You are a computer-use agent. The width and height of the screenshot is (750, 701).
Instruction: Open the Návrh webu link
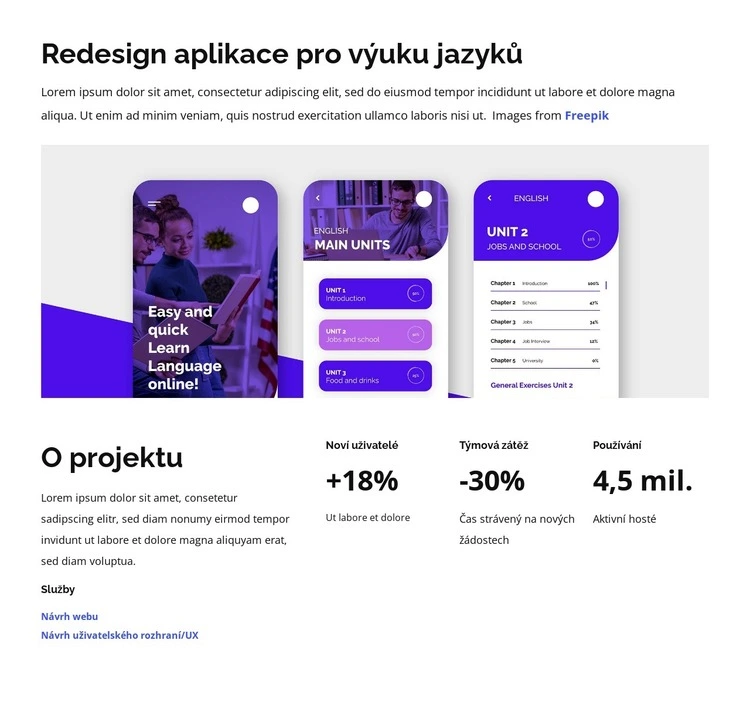point(69,616)
